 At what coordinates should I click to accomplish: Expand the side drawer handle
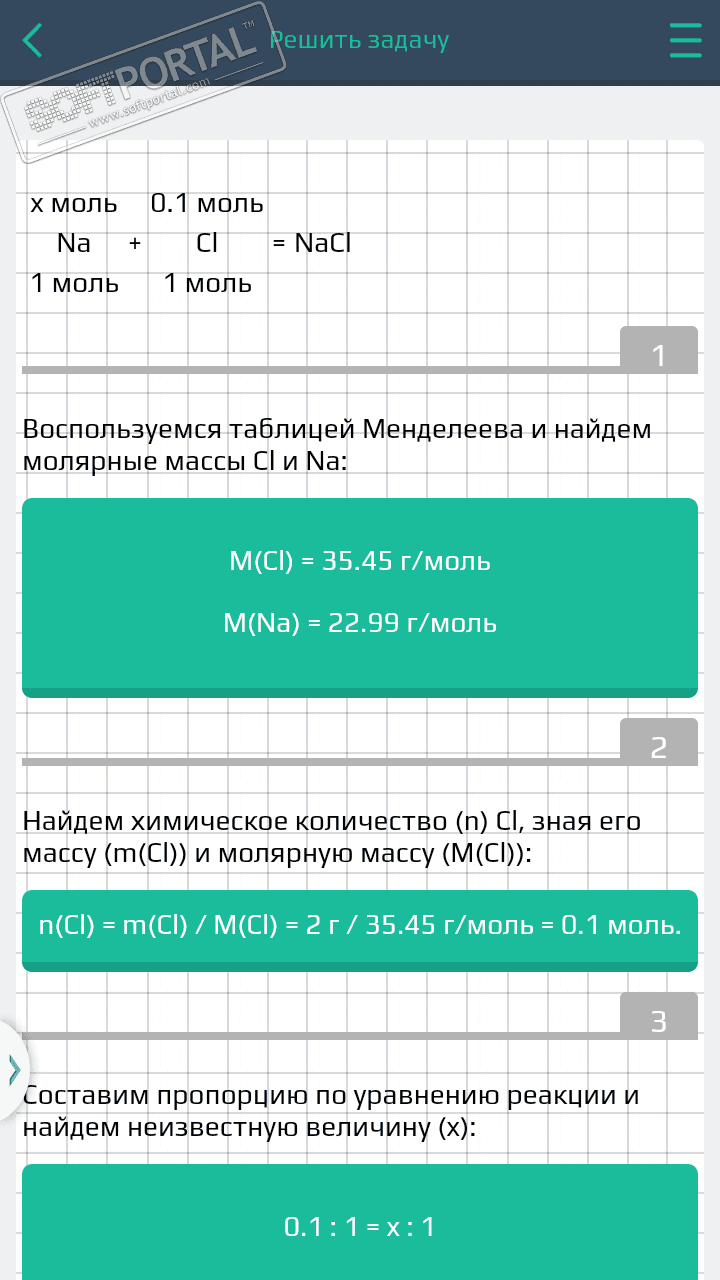tap(14, 1069)
